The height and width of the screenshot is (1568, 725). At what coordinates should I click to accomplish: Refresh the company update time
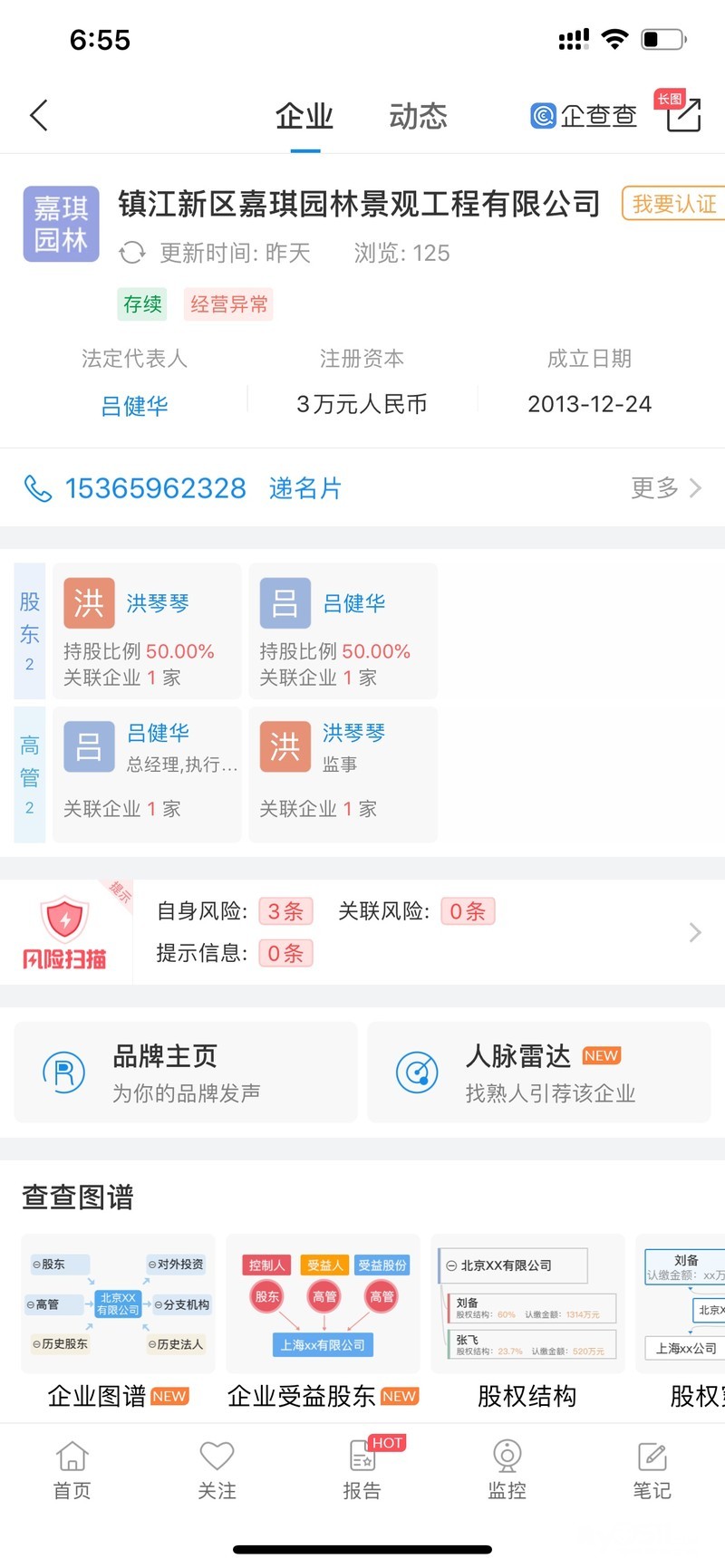coord(132,253)
